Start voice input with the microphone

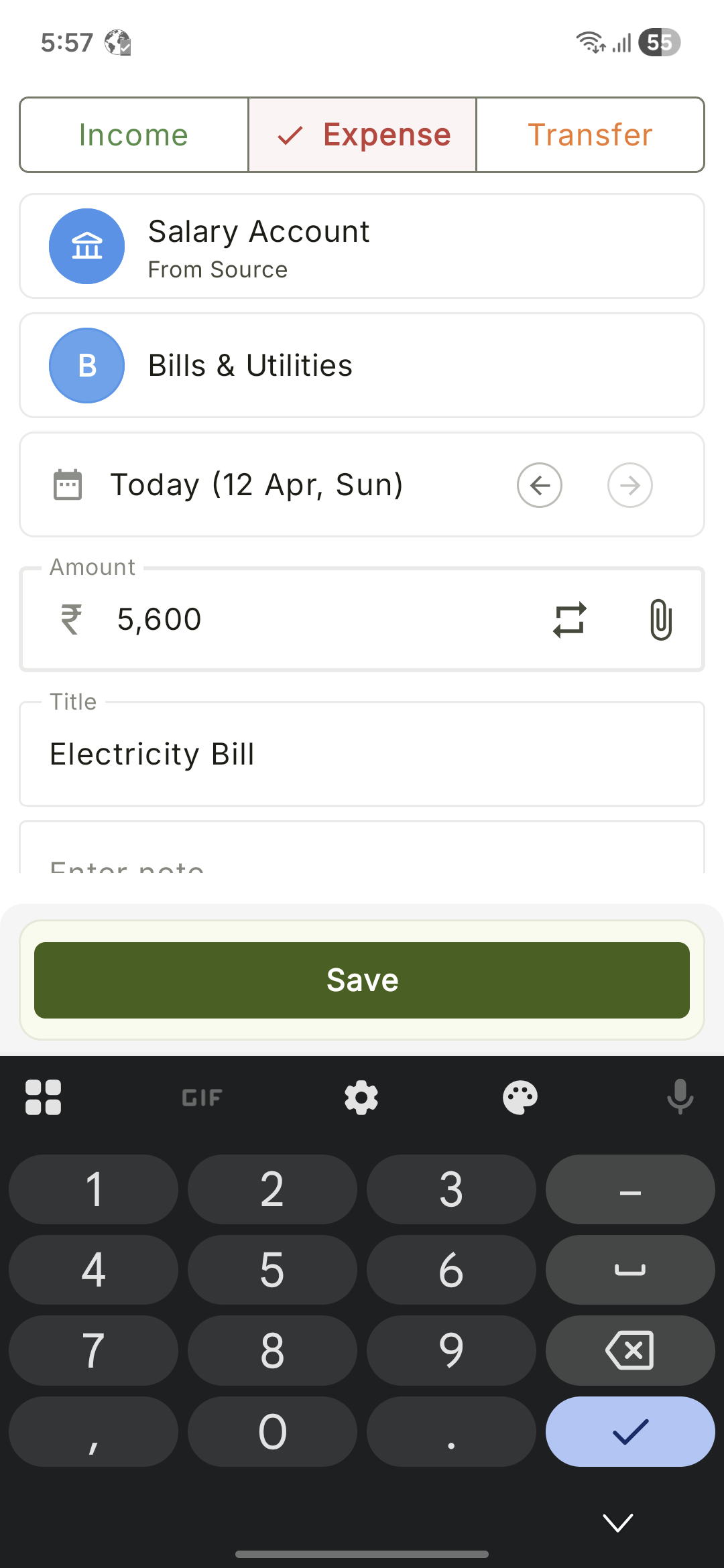(680, 1098)
